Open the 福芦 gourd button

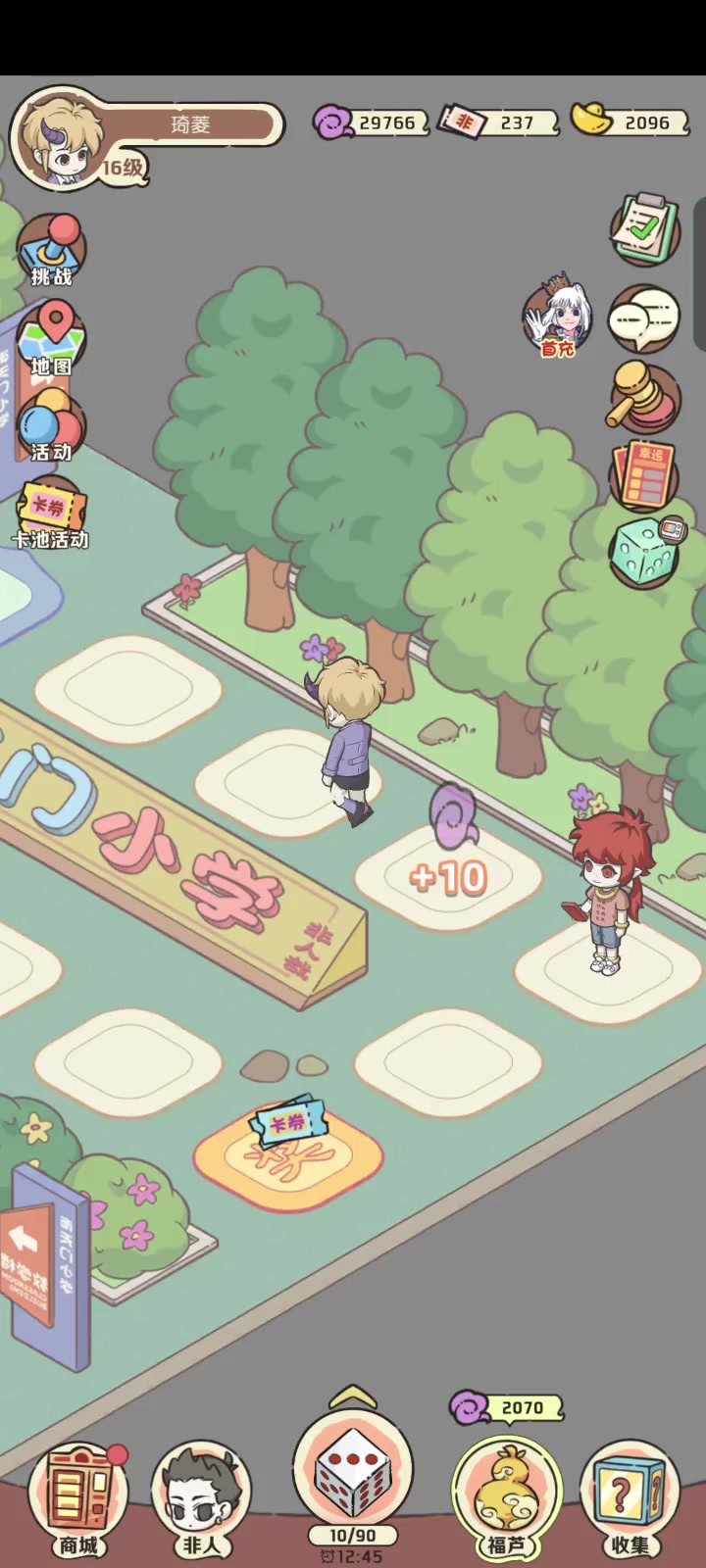pos(506,1497)
